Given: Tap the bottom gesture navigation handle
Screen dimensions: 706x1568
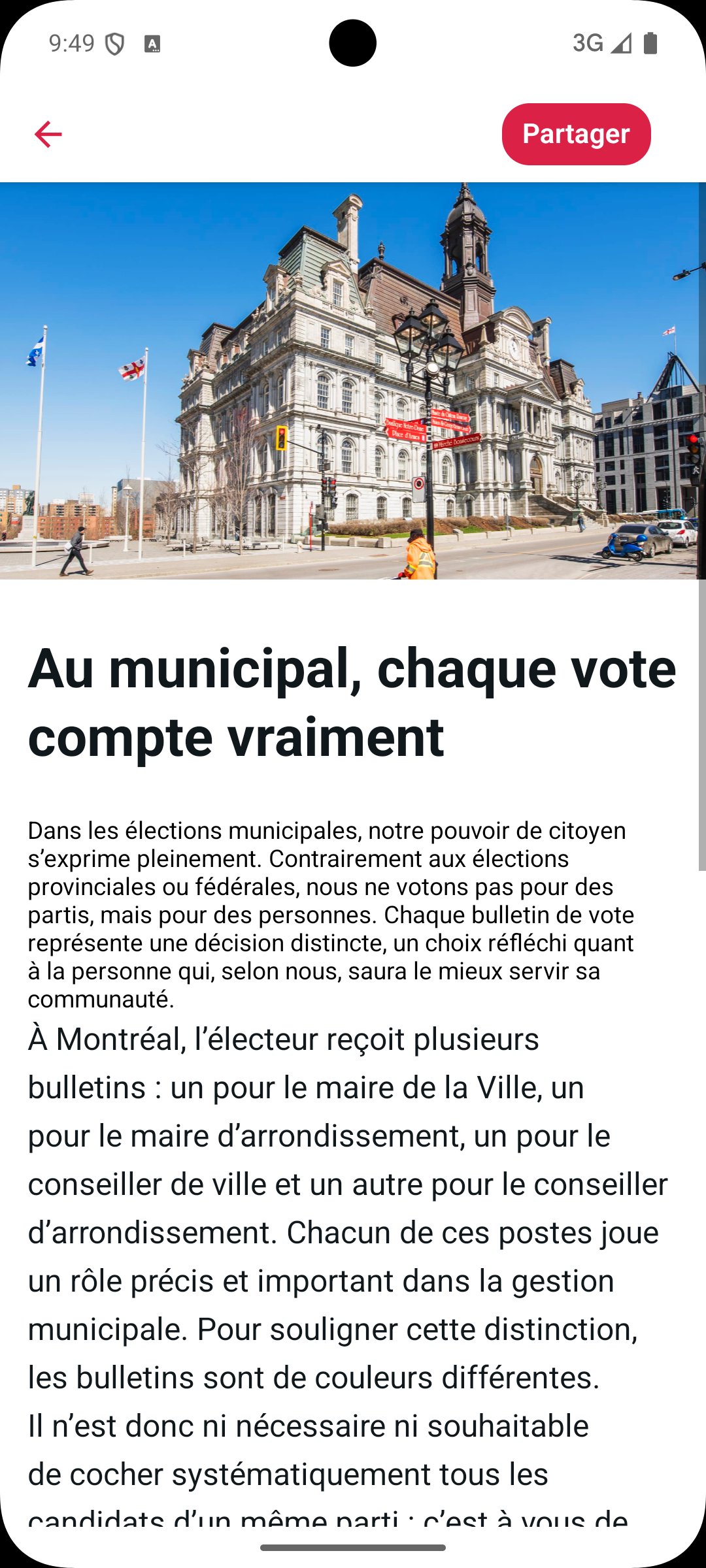Looking at the screenshot, I should pyautogui.click(x=353, y=1547).
